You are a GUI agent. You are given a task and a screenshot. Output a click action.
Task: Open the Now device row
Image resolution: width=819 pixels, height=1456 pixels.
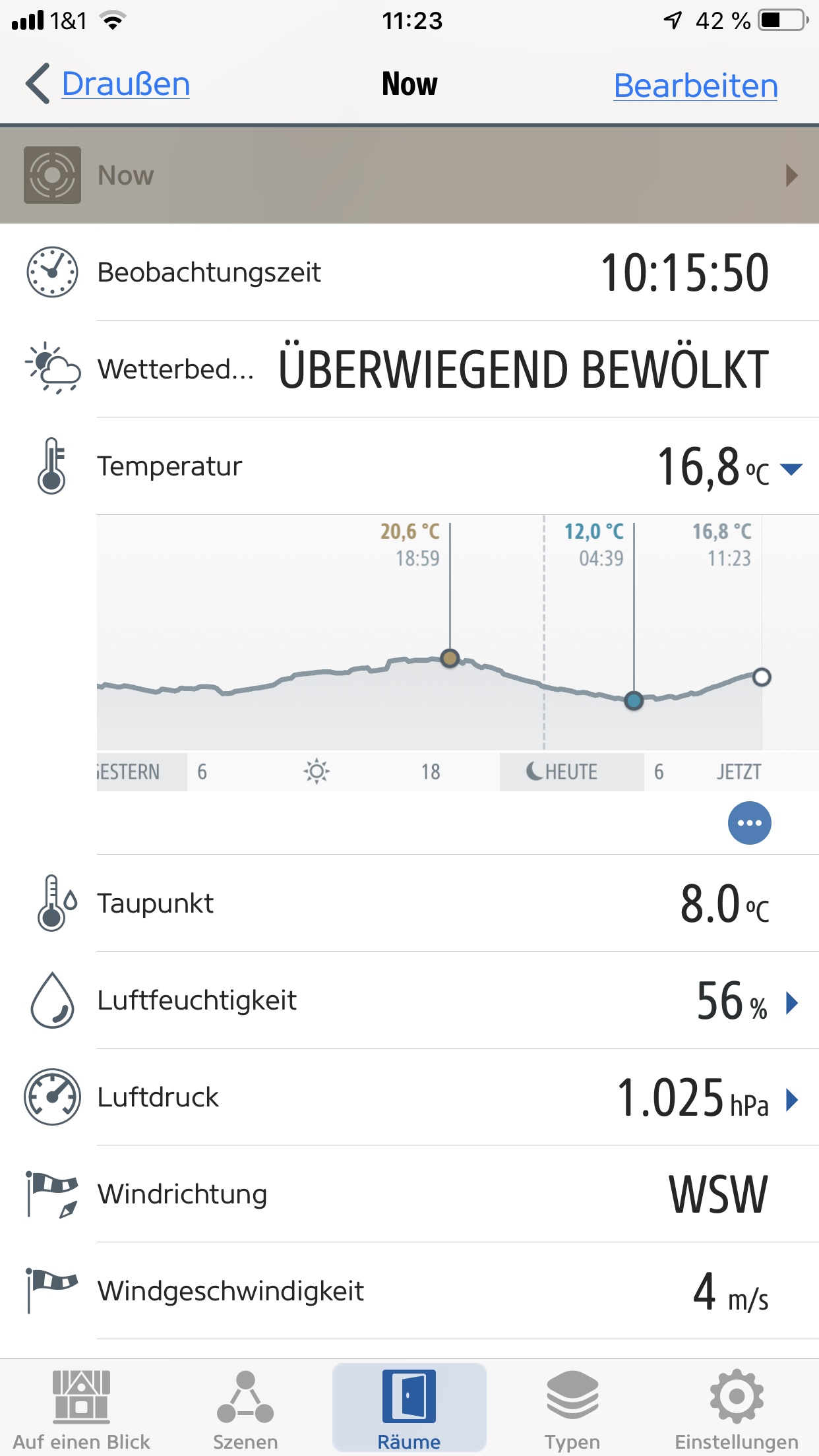409,175
